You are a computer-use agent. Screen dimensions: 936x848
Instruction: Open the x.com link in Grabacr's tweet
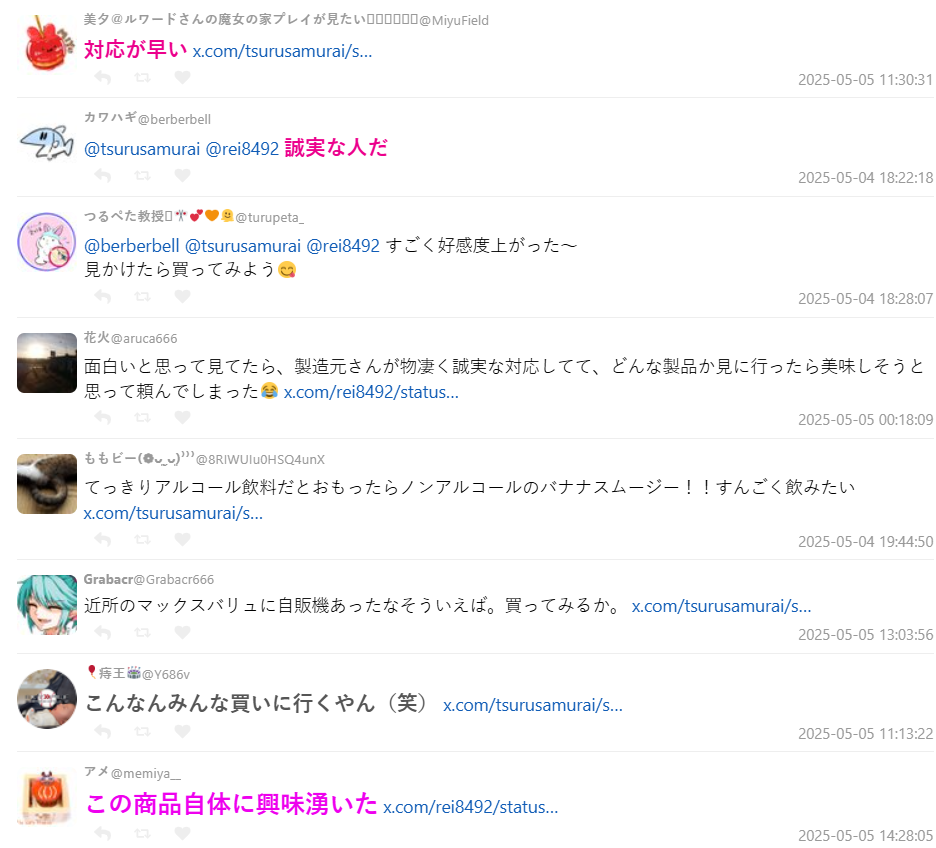tap(721, 606)
